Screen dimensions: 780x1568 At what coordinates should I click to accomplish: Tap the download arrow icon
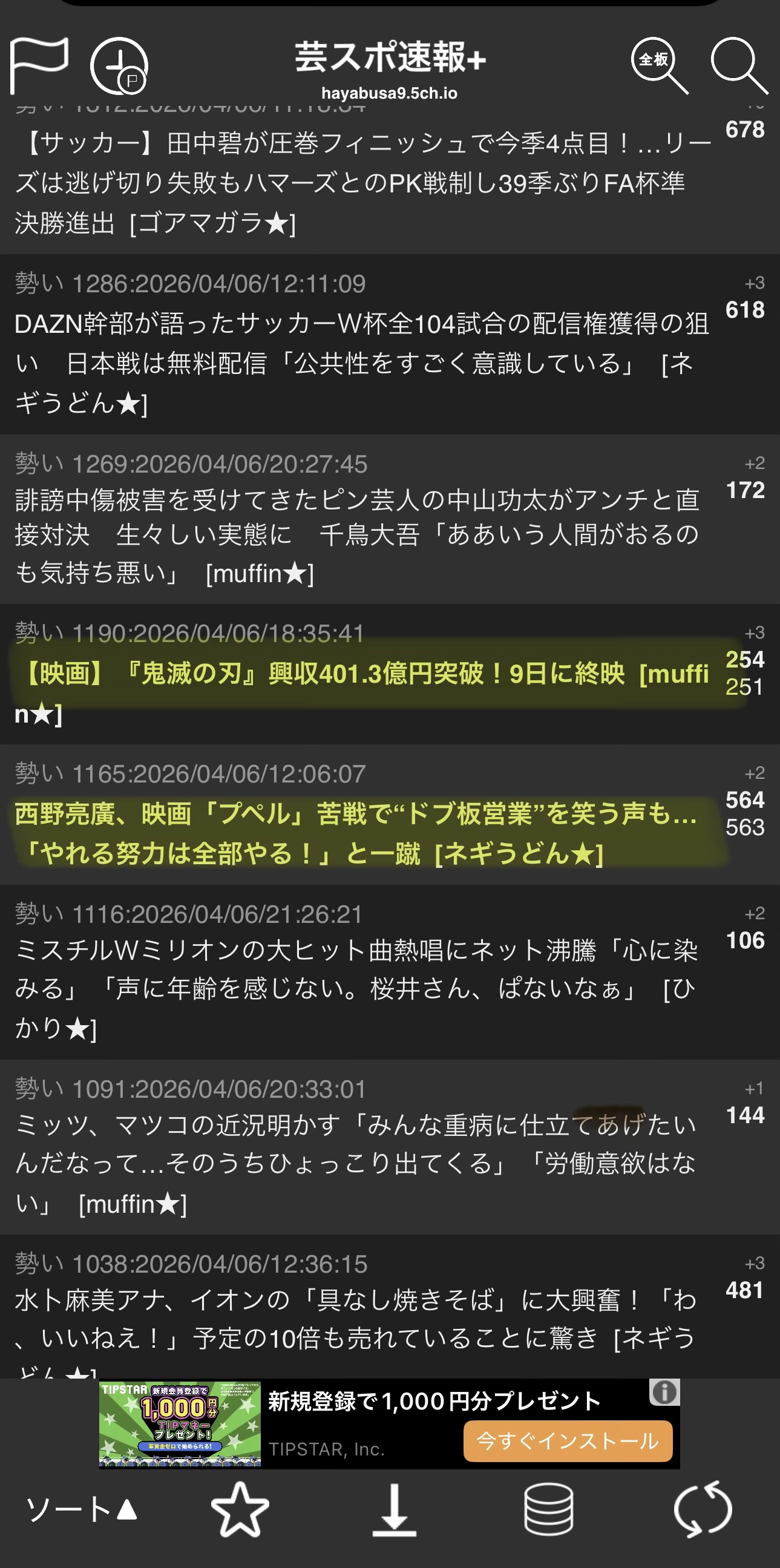(395, 1509)
